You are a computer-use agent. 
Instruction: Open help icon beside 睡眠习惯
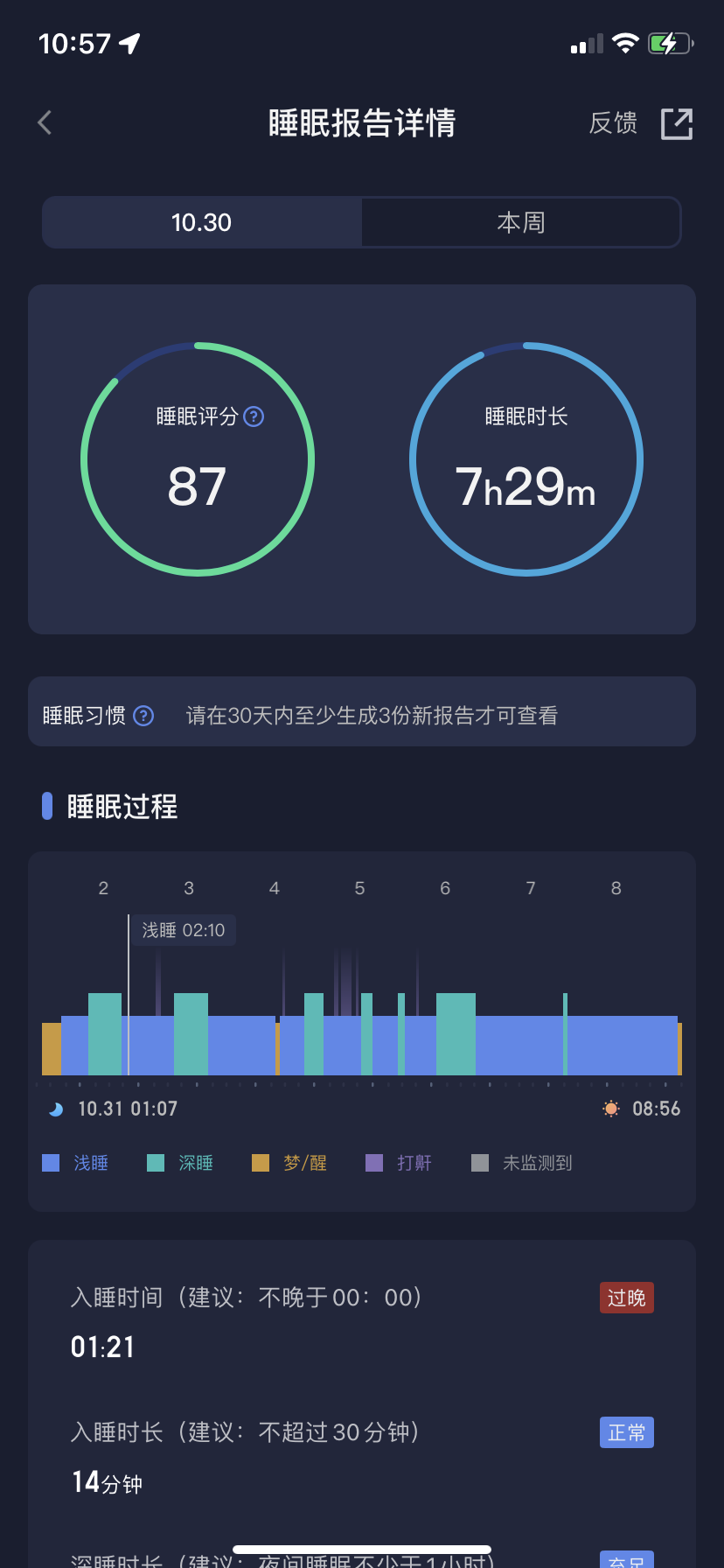pos(143,716)
